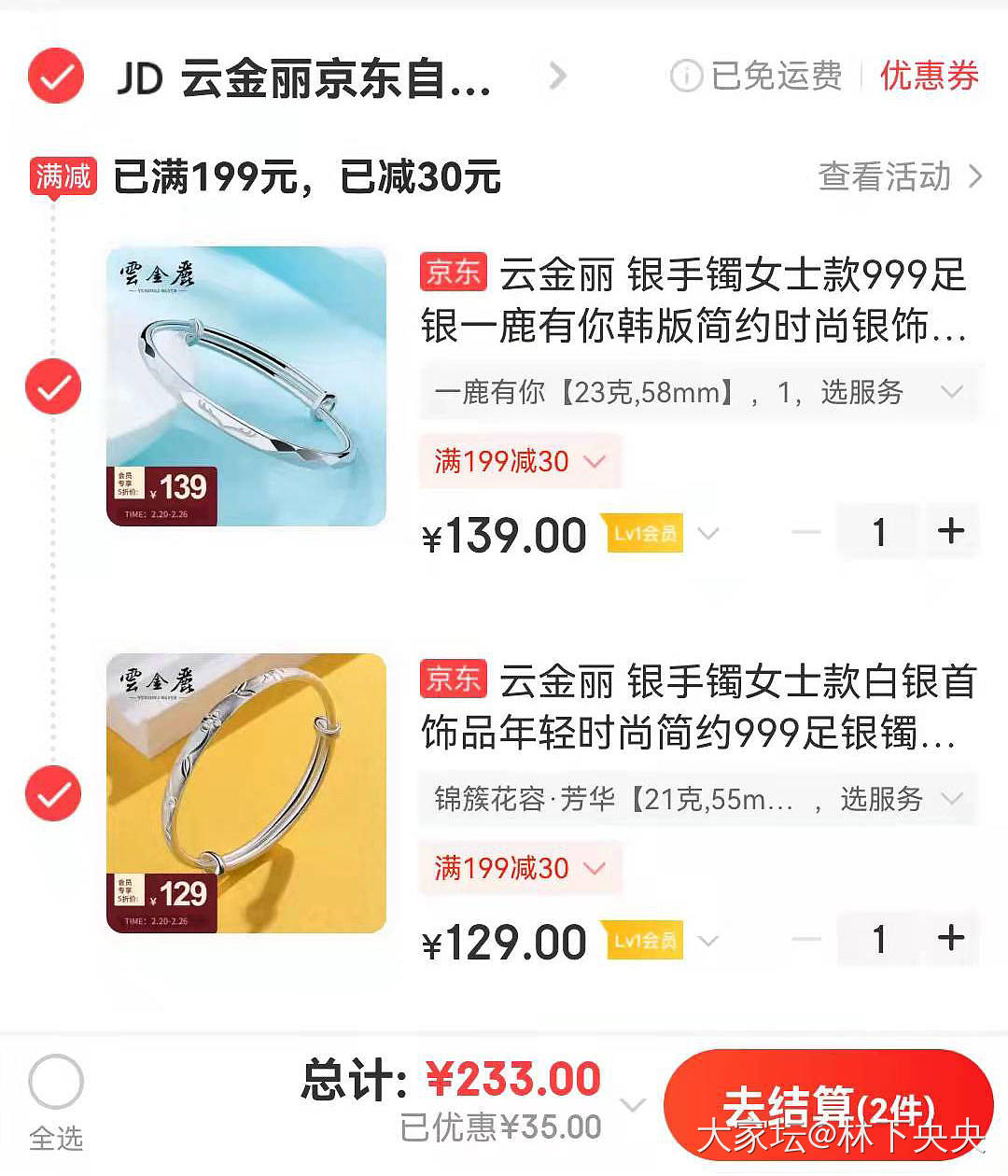This screenshot has width=1008, height=1176.
Task: Go to checkout with 去结算(2件)
Action: tap(828, 1106)
